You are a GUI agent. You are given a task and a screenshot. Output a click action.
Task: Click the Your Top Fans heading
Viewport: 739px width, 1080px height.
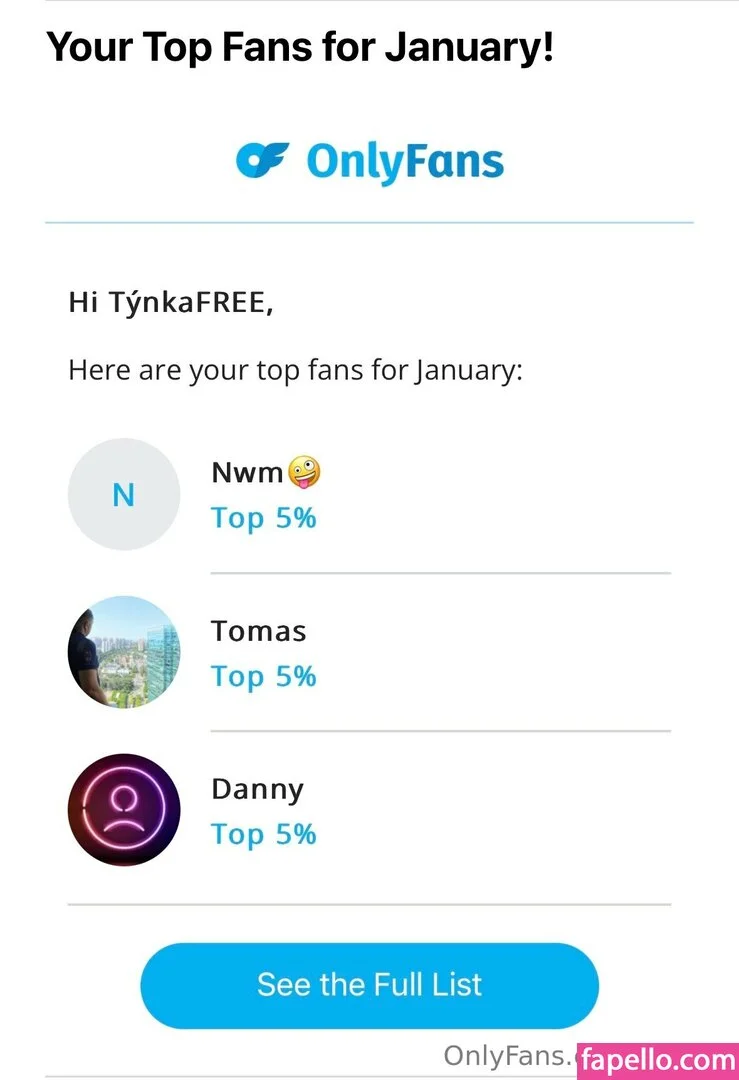(x=301, y=46)
